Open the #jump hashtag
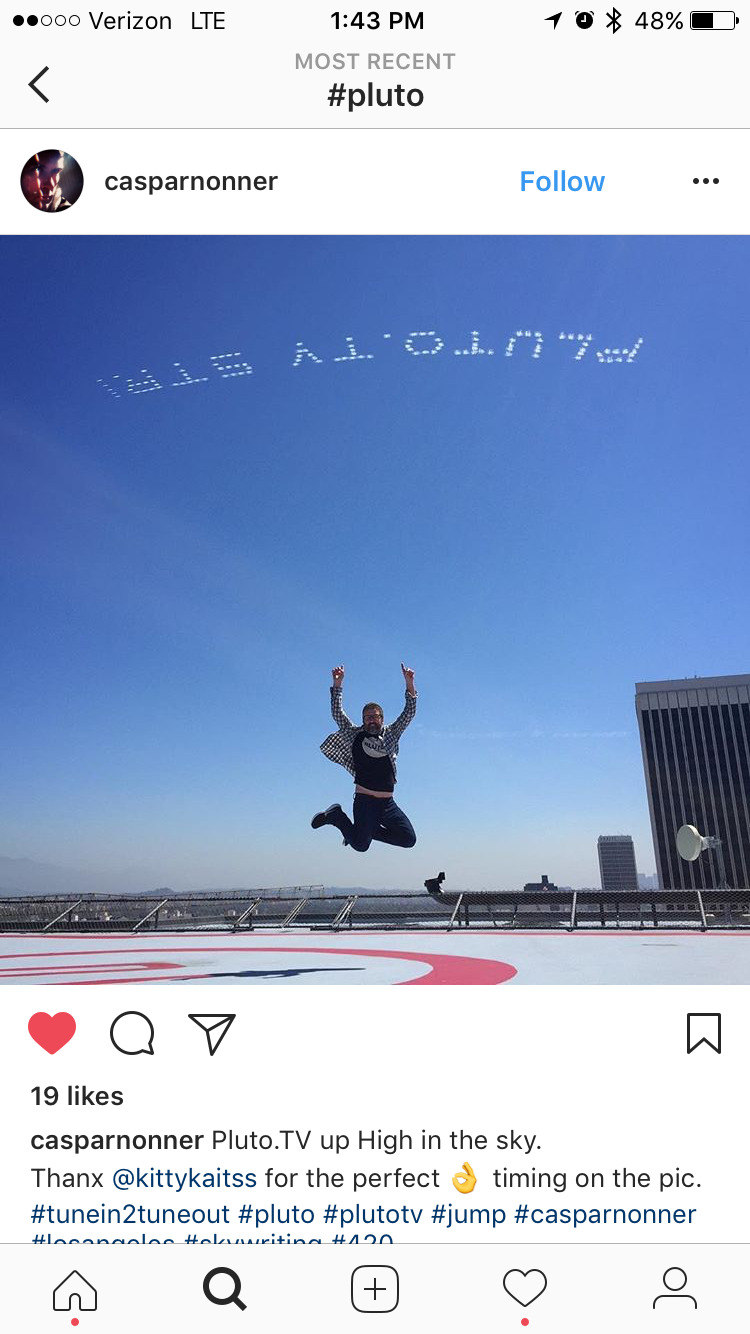Viewport: 750px width, 1334px height. [468, 1215]
